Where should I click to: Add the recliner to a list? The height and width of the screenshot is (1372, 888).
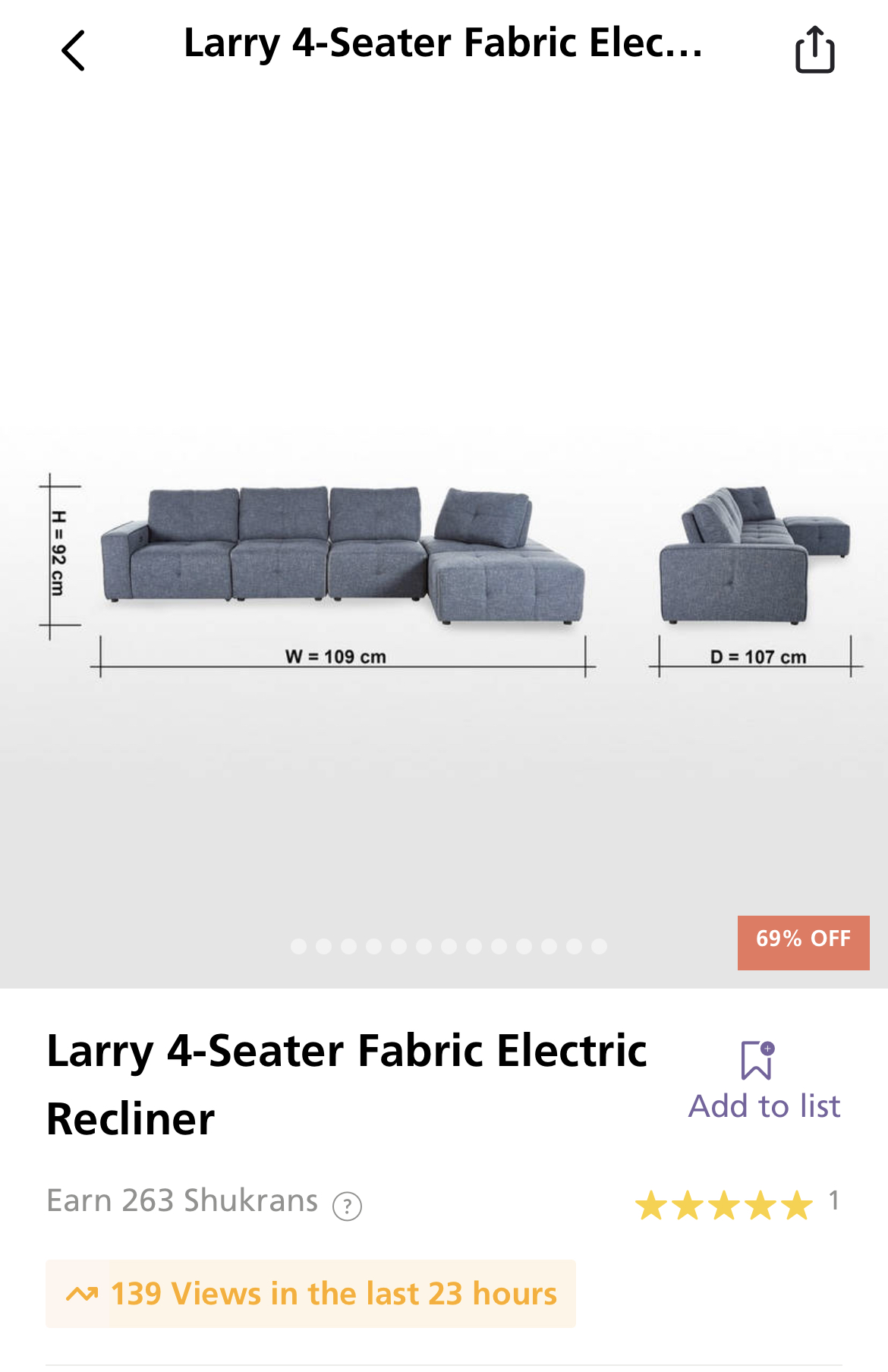pyautogui.click(x=764, y=1081)
